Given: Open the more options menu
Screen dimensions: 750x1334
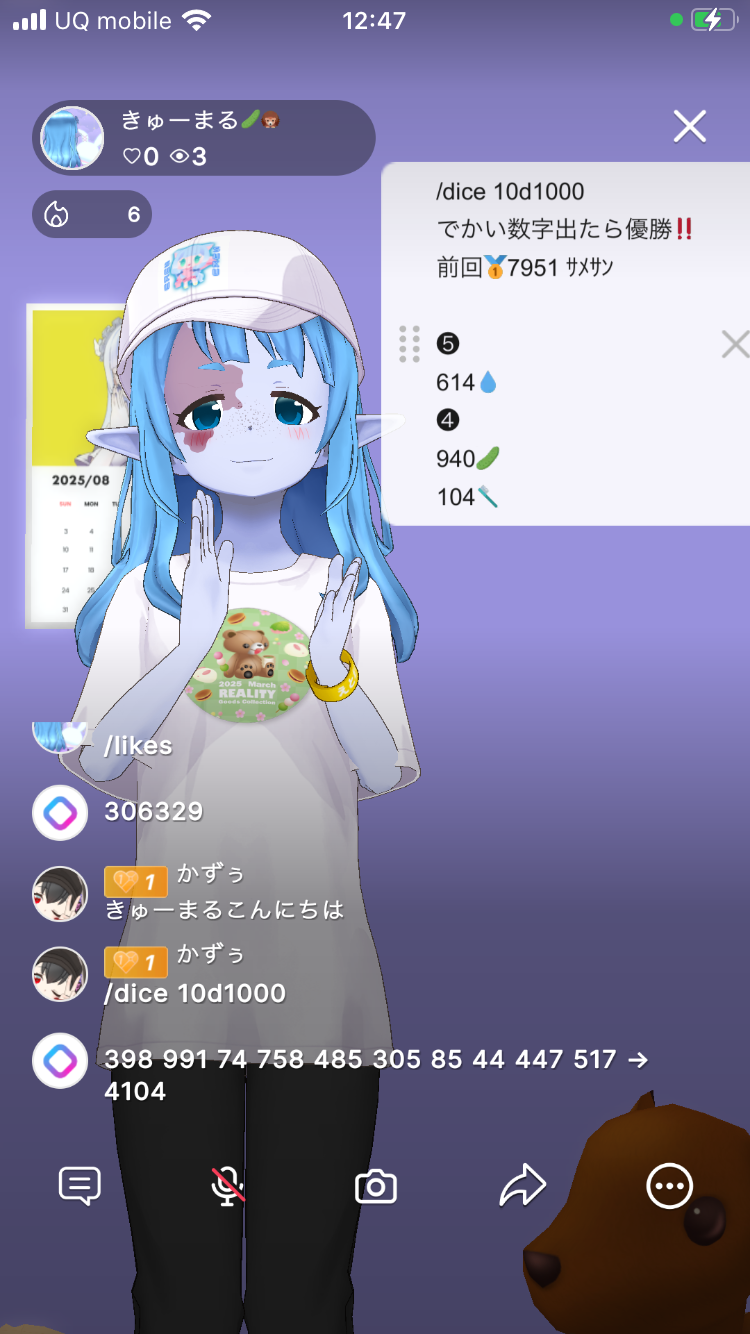Looking at the screenshot, I should 669,1187.
